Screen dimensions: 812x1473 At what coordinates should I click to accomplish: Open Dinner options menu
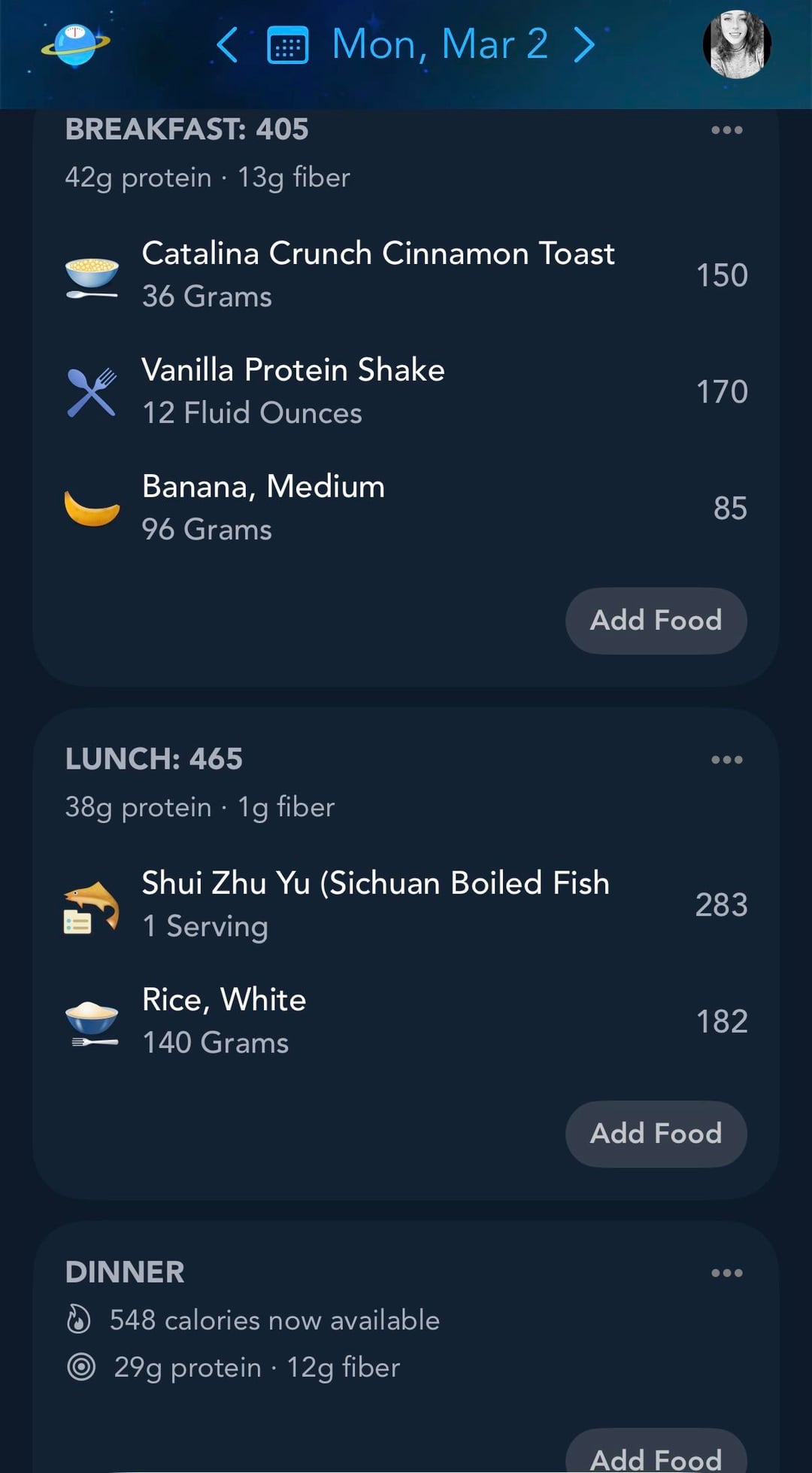click(726, 1273)
